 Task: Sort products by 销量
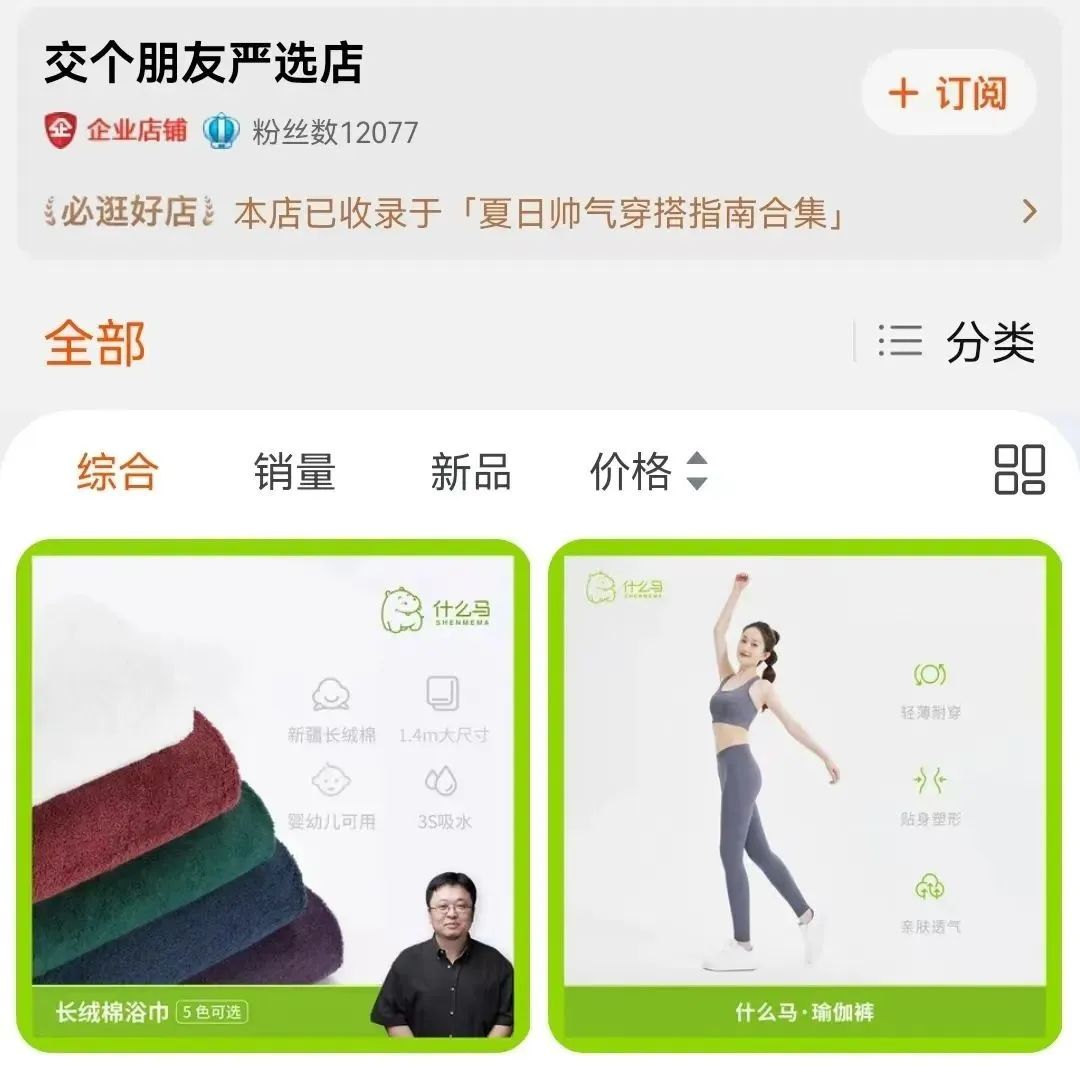point(294,471)
